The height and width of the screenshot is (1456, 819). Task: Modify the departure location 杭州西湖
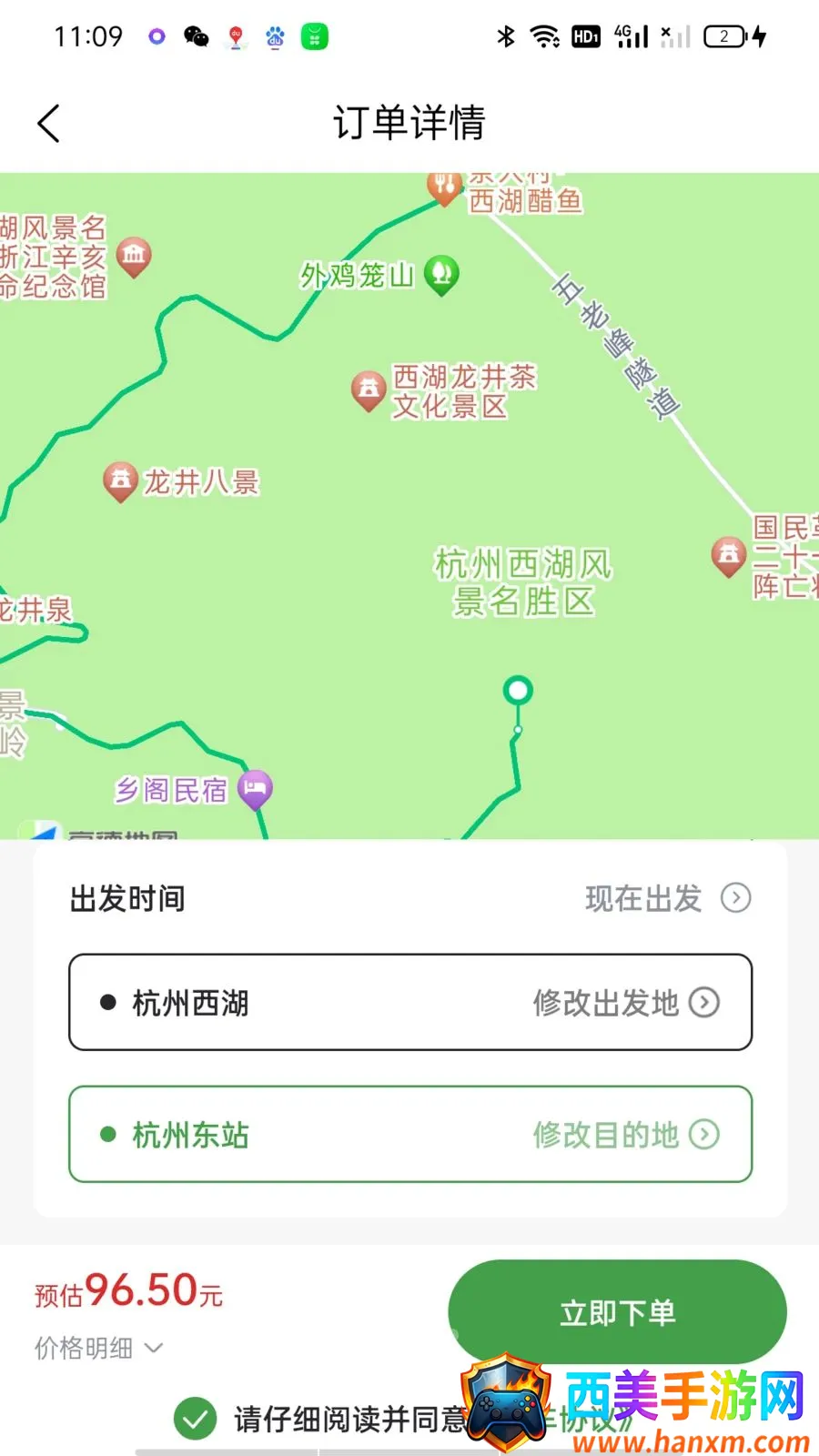pyautogui.click(x=626, y=1003)
